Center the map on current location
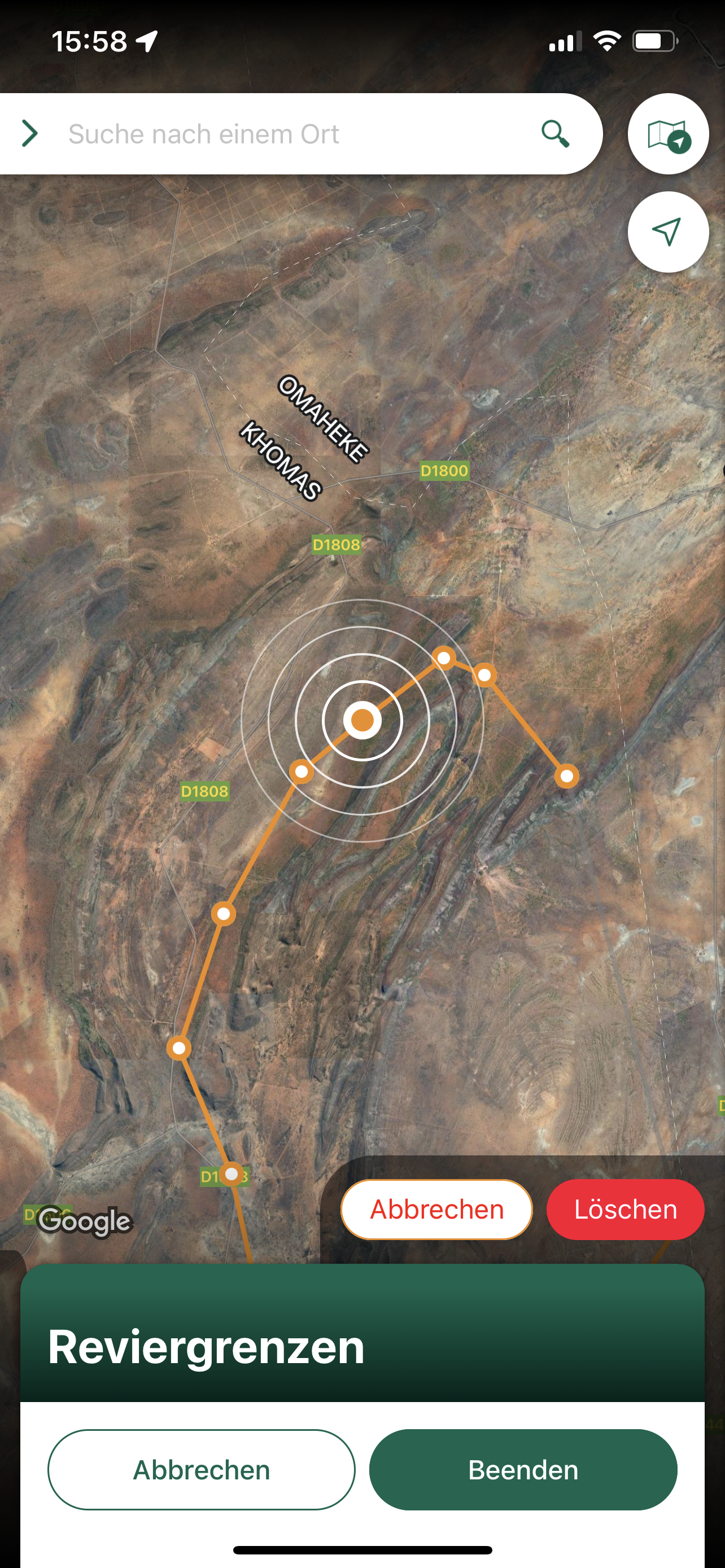The width and height of the screenshot is (725, 1568). tap(668, 232)
